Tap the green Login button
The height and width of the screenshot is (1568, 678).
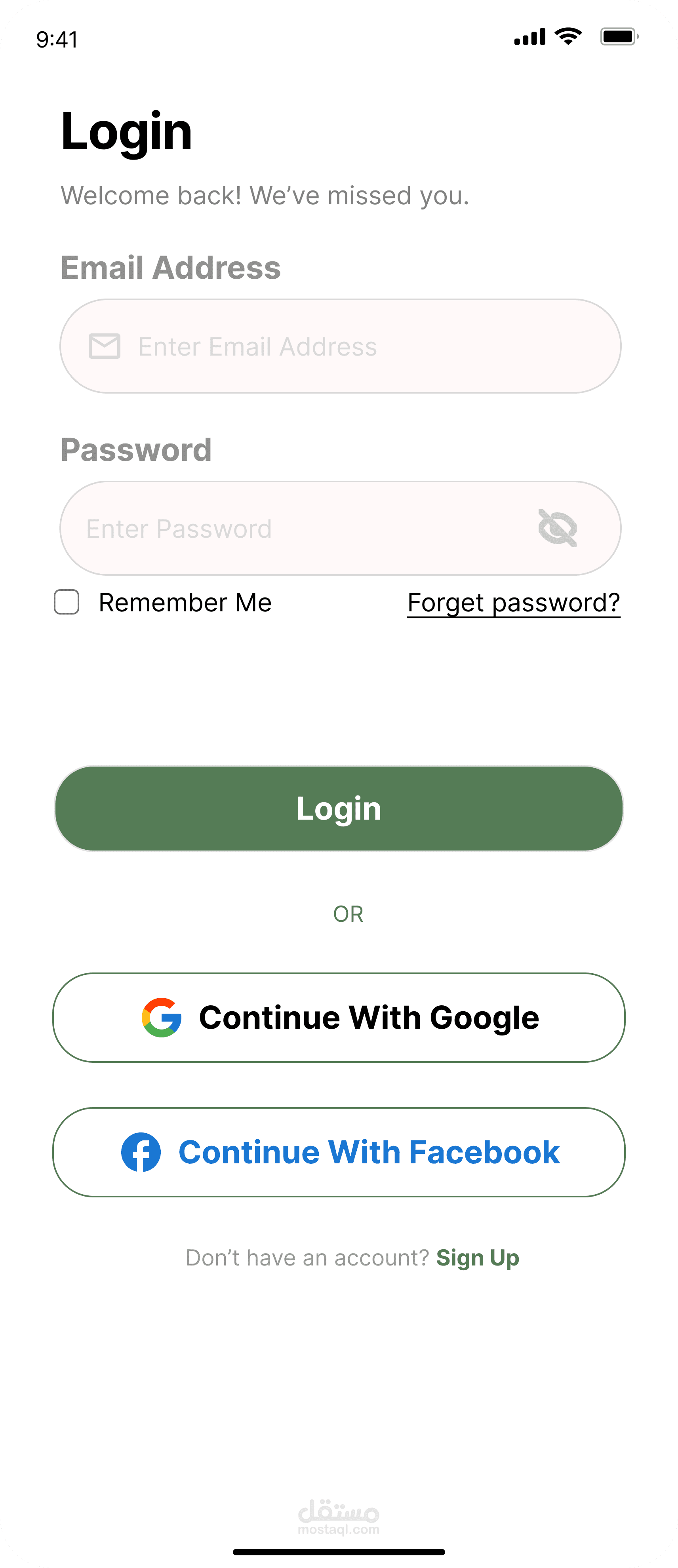coord(339,808)
